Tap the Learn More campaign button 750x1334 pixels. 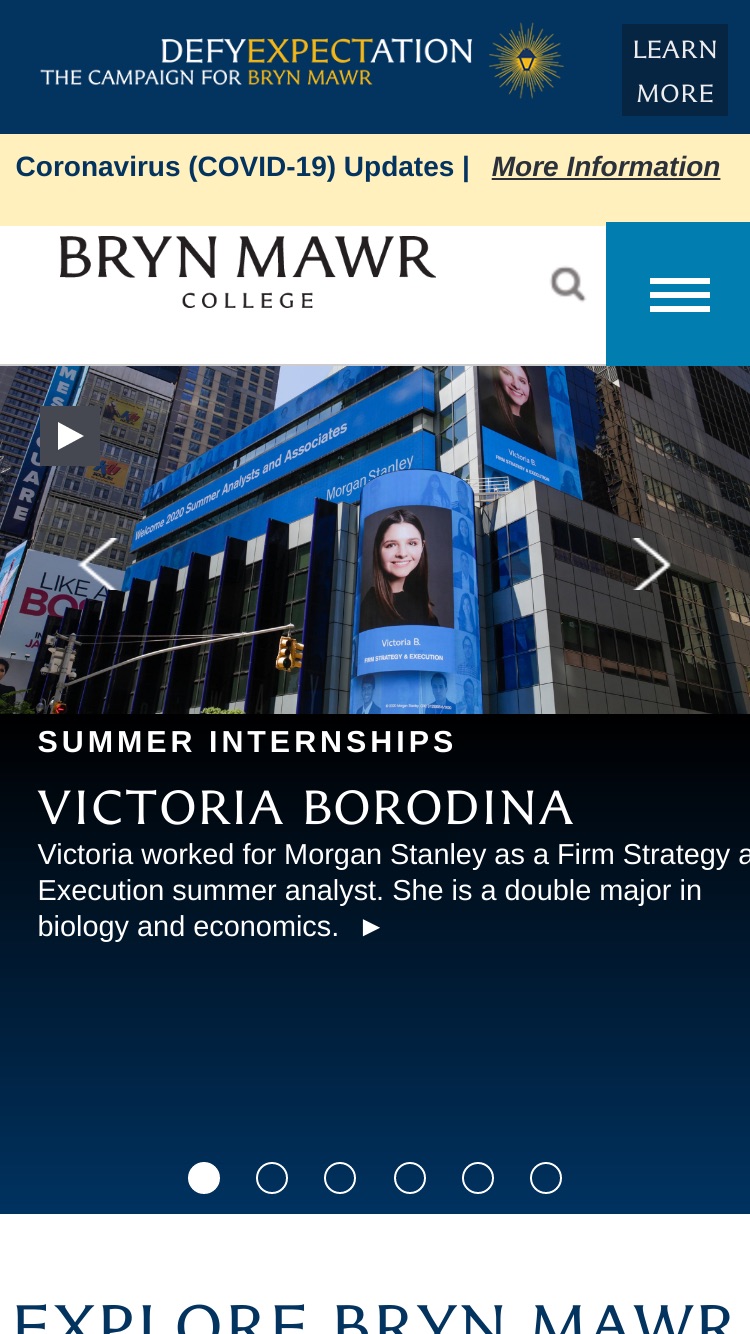coord(675,70)
